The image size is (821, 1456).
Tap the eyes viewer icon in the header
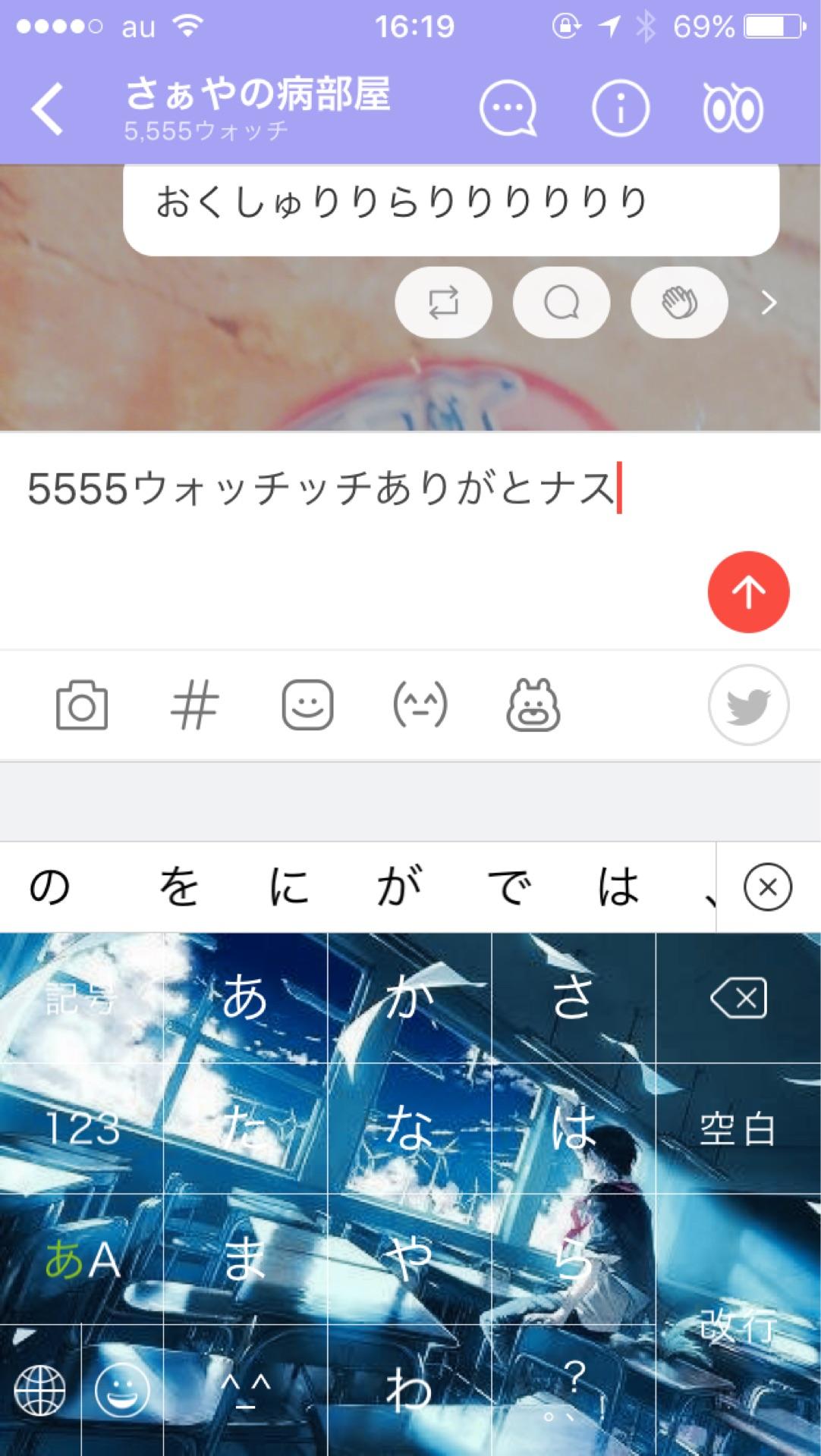pyautogui.click(x=732, y=108)
